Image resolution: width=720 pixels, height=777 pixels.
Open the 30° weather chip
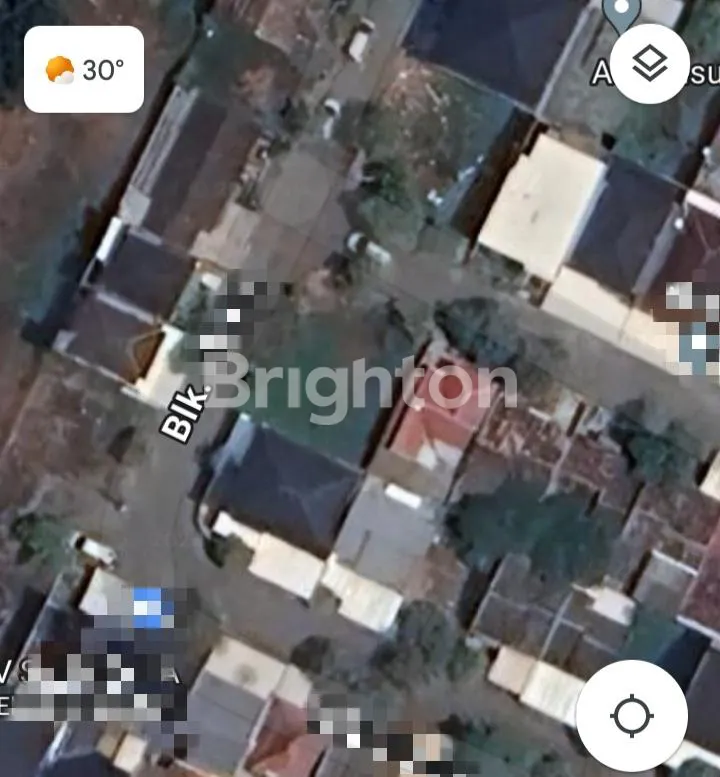pyautogui.click(x=84, y=69)
